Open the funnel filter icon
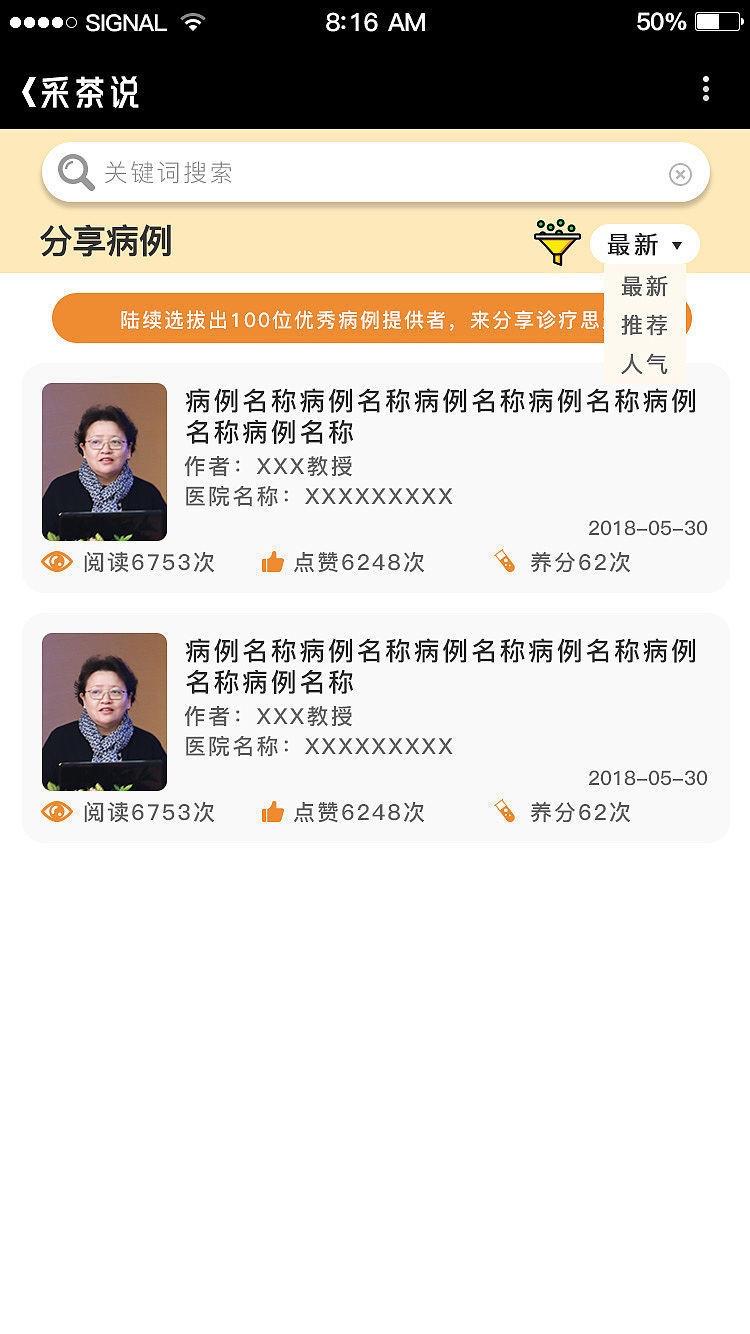 coord(557,242)
